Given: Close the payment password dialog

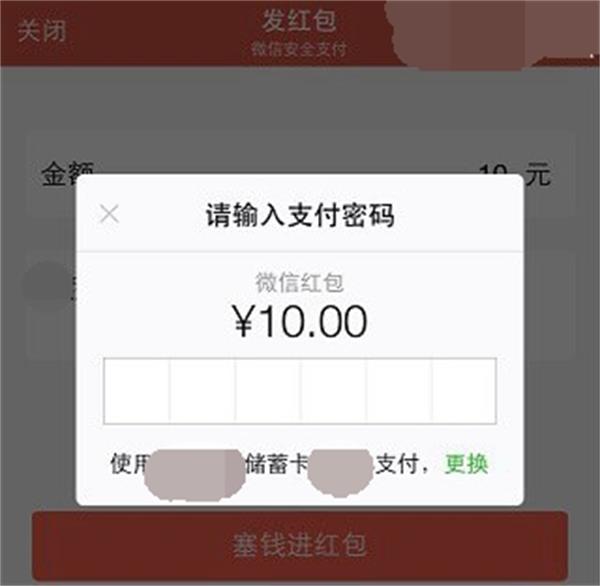Looking at the screenshot, I should (x=110, y=214).
